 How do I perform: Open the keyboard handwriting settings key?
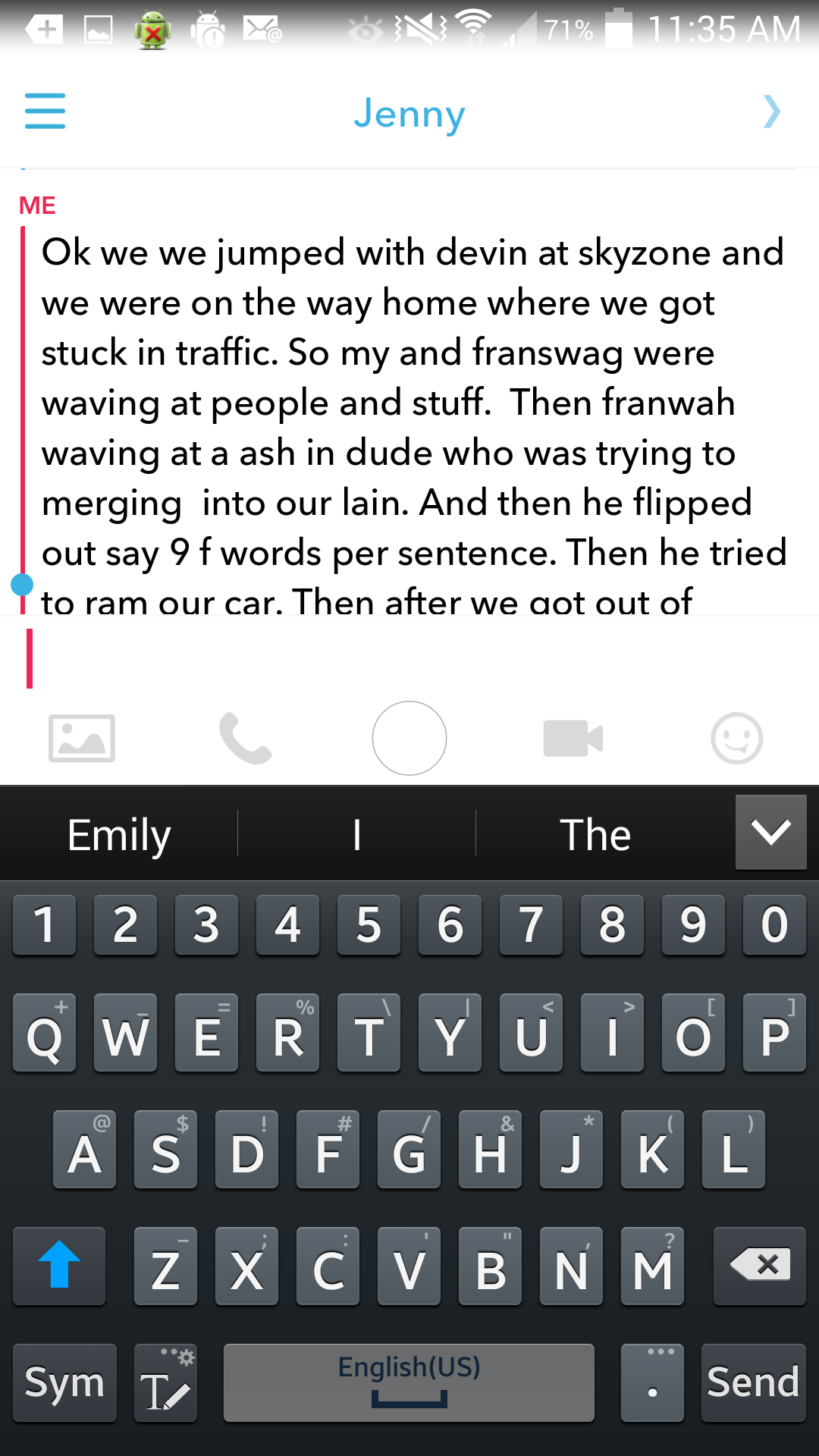pyautogui.click(x=165, y=1382)
